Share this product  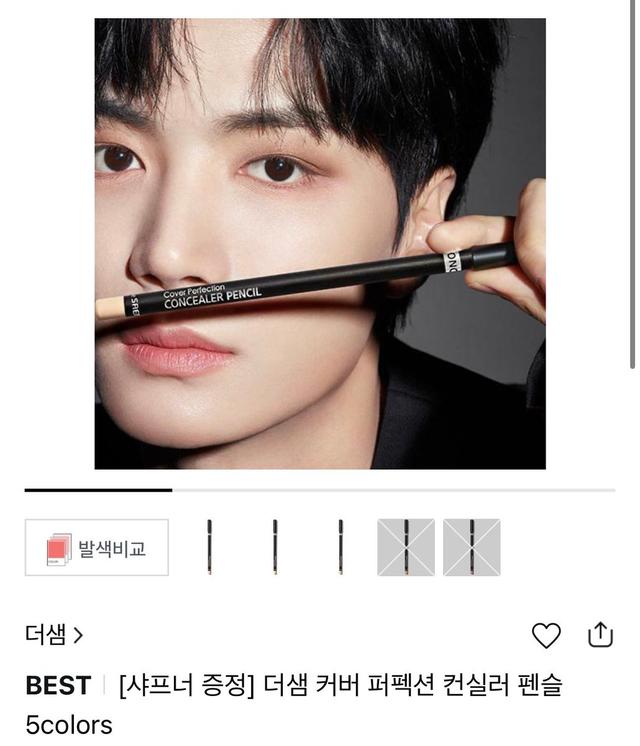599,634
